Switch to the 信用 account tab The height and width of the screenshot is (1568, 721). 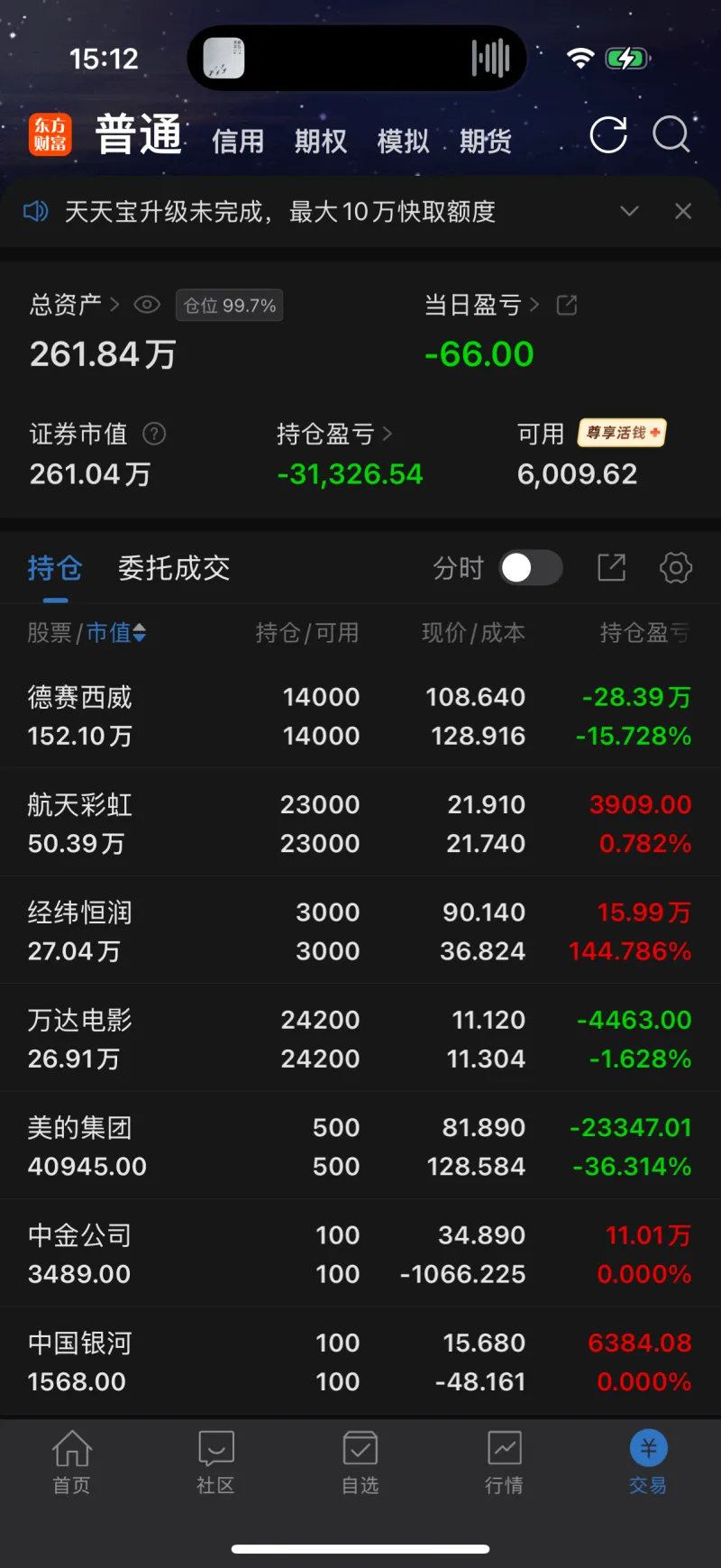click(238, 142)
